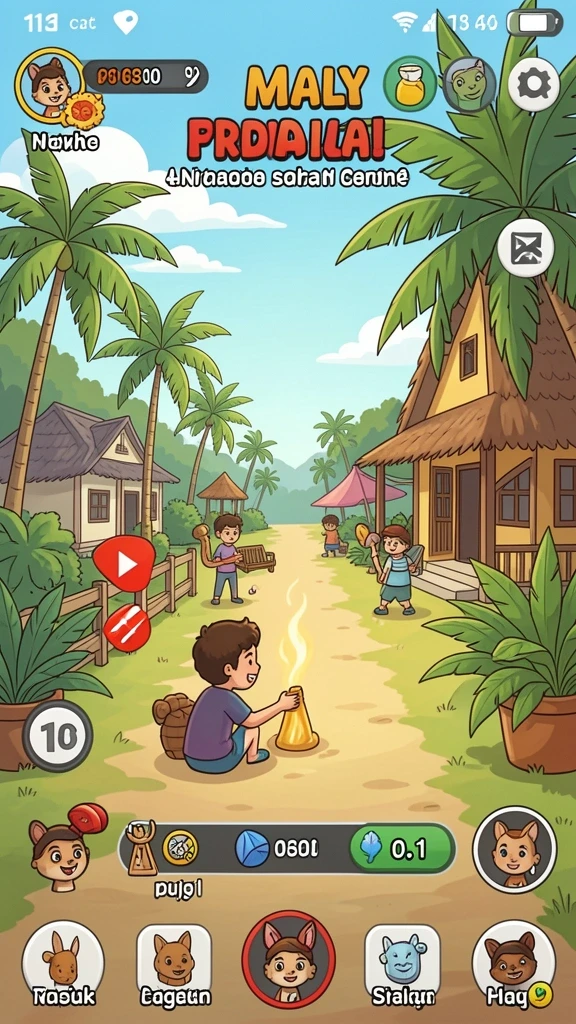Switch to the Stalun tab
Image resolution: width=576 pixels, height=1024 pixels.
402,965
